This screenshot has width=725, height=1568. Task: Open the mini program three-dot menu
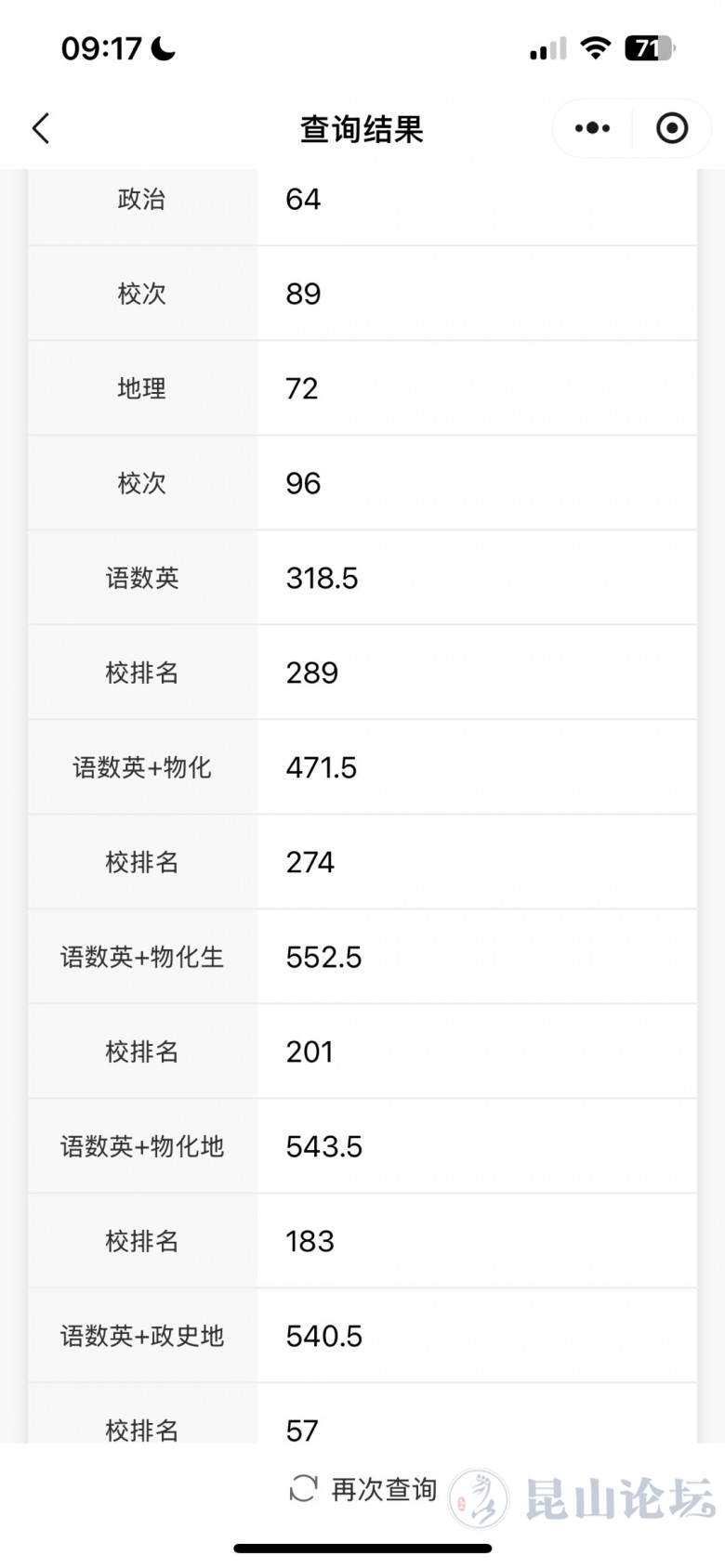tap(592, 128)
